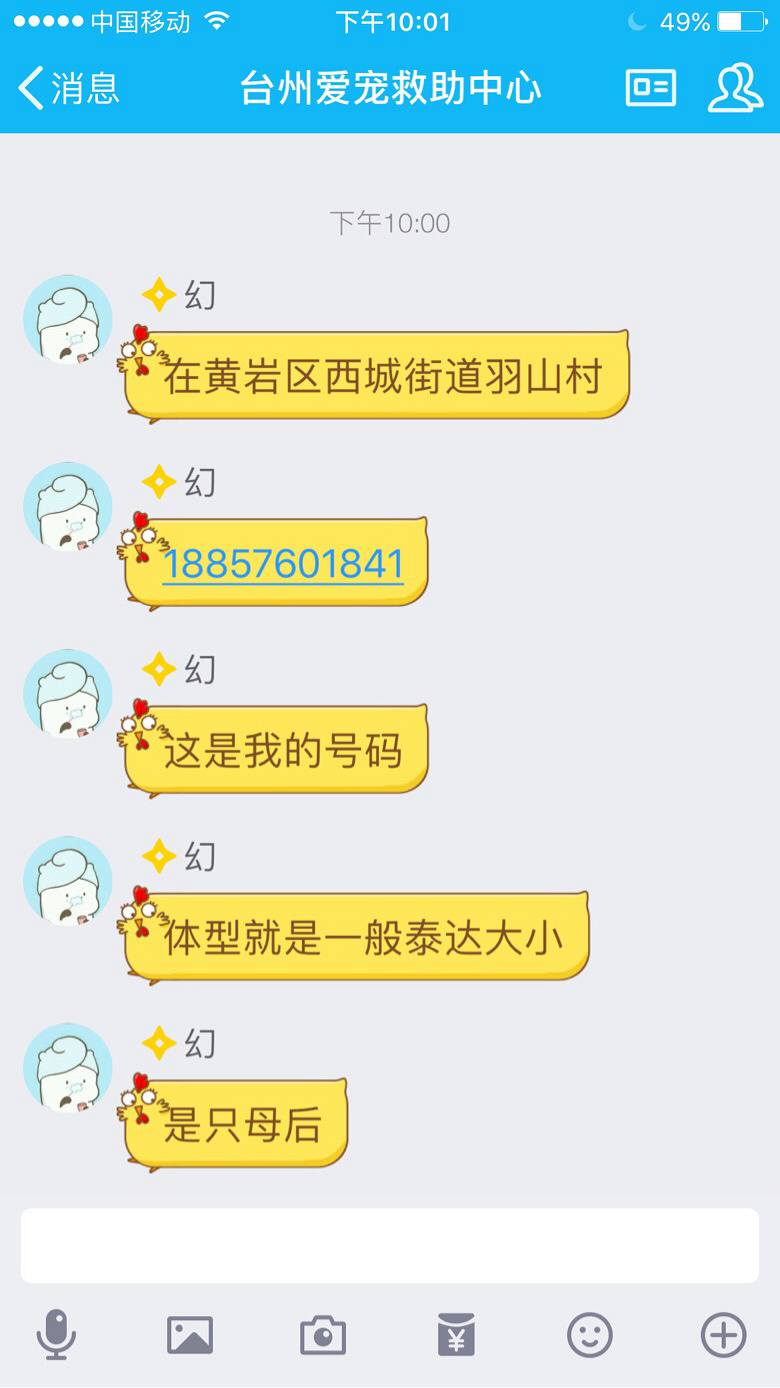780x1388 pixels.
Task: Focus the message input box
Action: pyautogui.click(x=390, y=1245)
